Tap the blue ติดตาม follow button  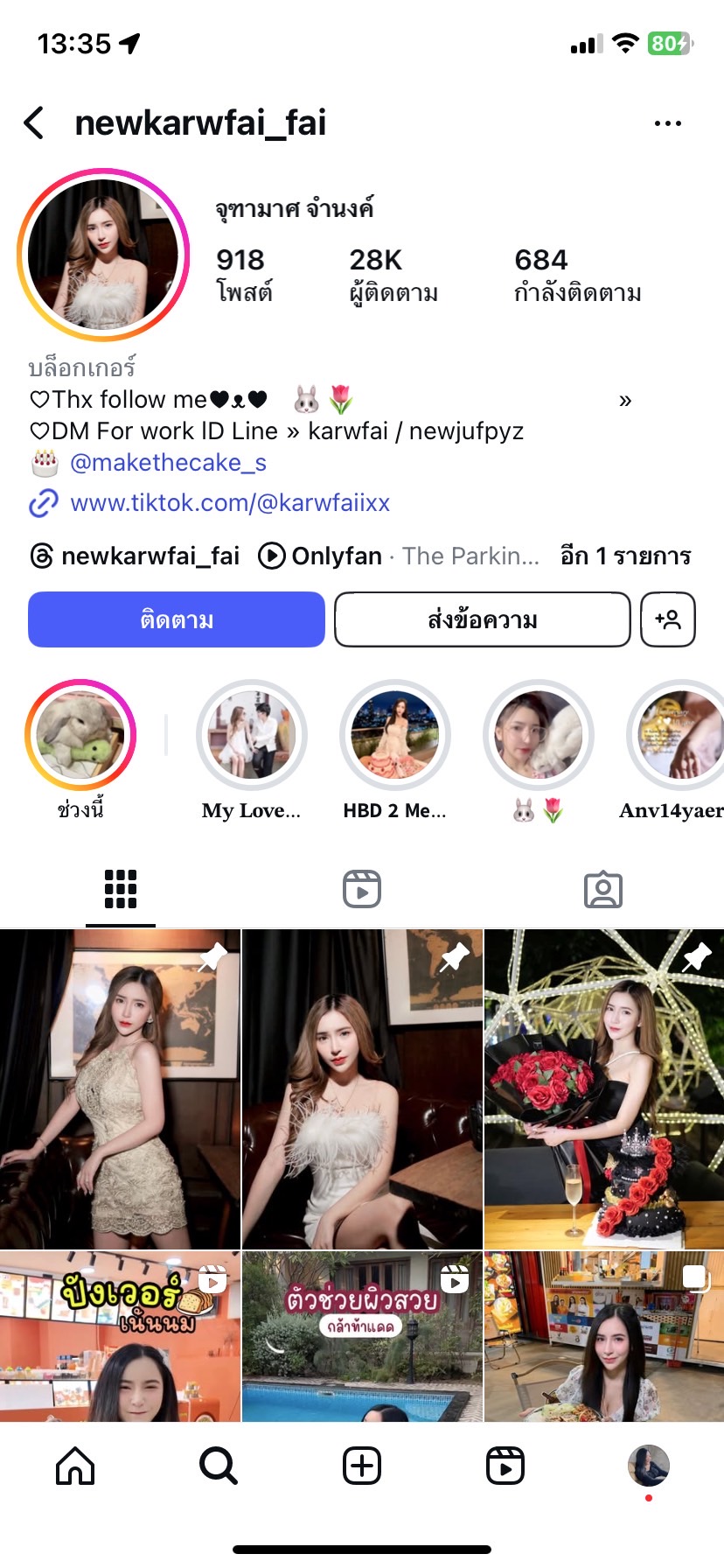coord(177,619)
